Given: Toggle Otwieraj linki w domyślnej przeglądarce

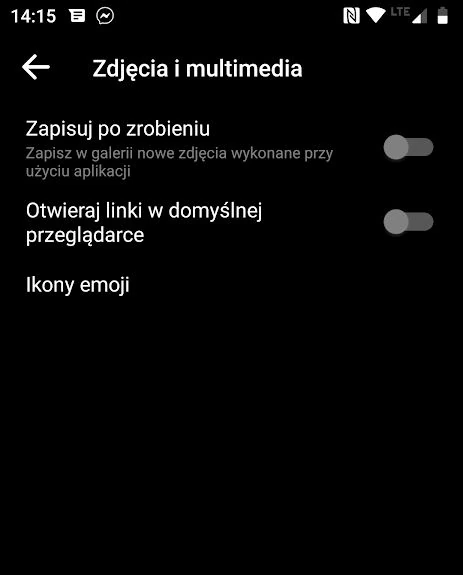Looking at the screenshot, I should click(x=408, y=221).
